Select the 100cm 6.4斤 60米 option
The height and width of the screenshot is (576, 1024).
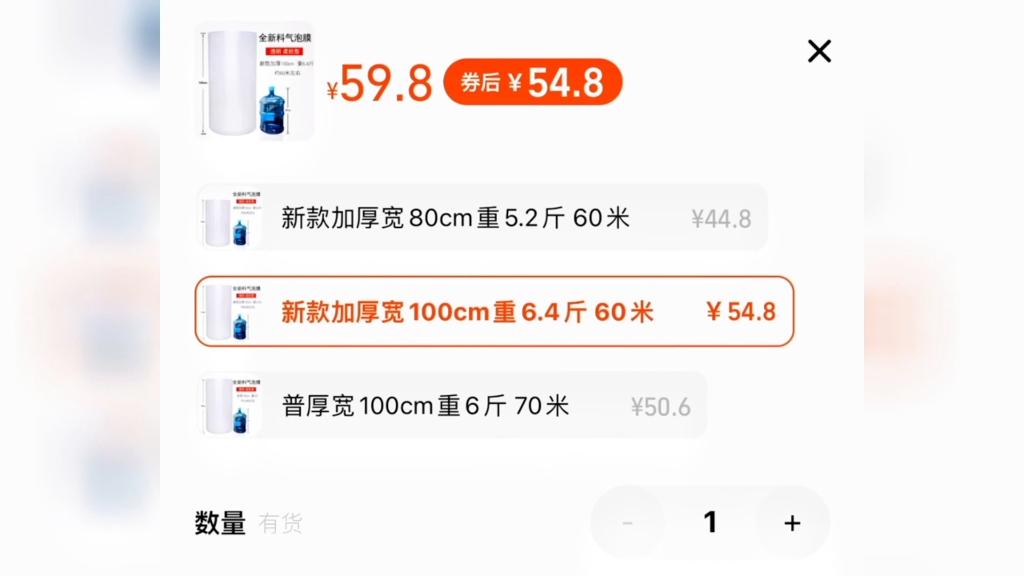[x=494, y=312]
